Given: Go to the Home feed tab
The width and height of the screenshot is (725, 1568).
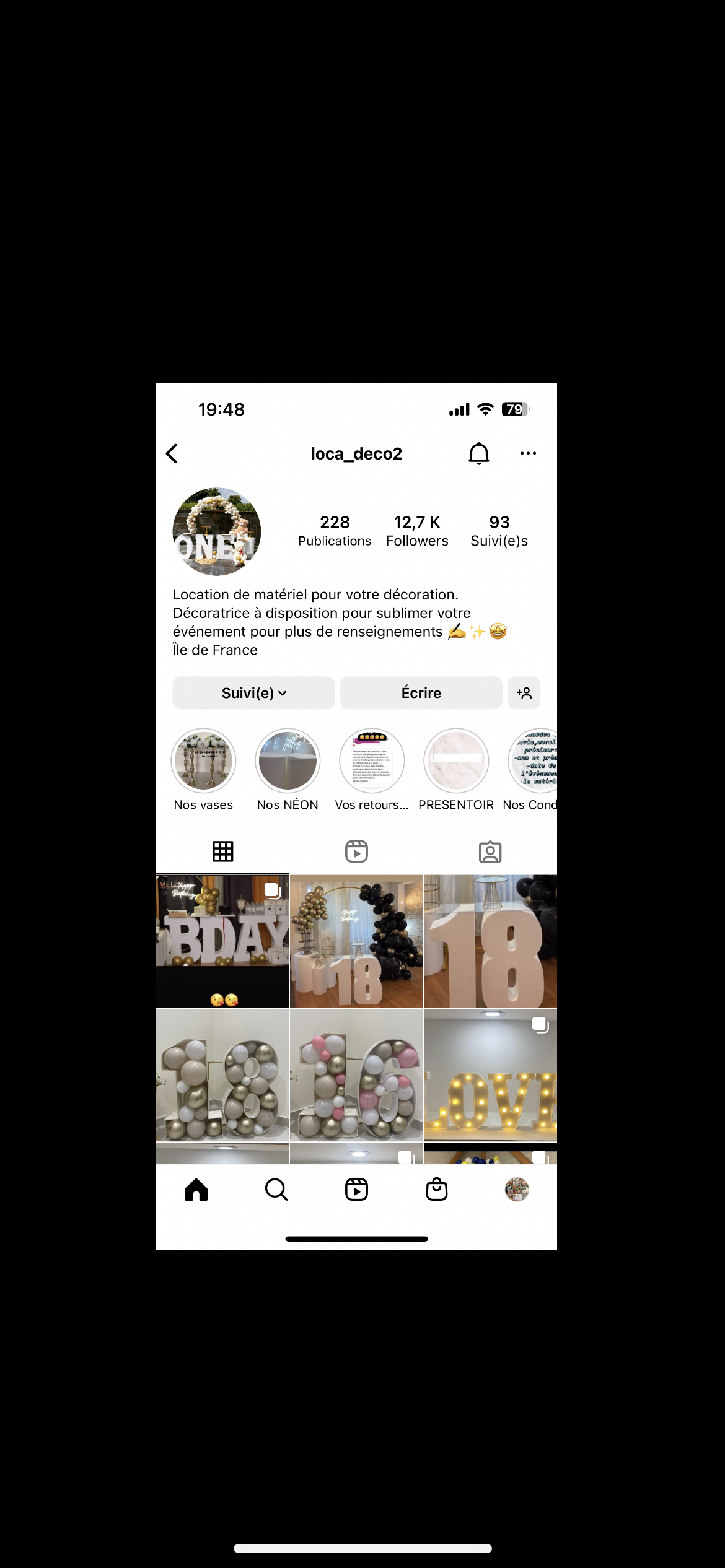Looking at the screenshot, I should coord(196,1190).
